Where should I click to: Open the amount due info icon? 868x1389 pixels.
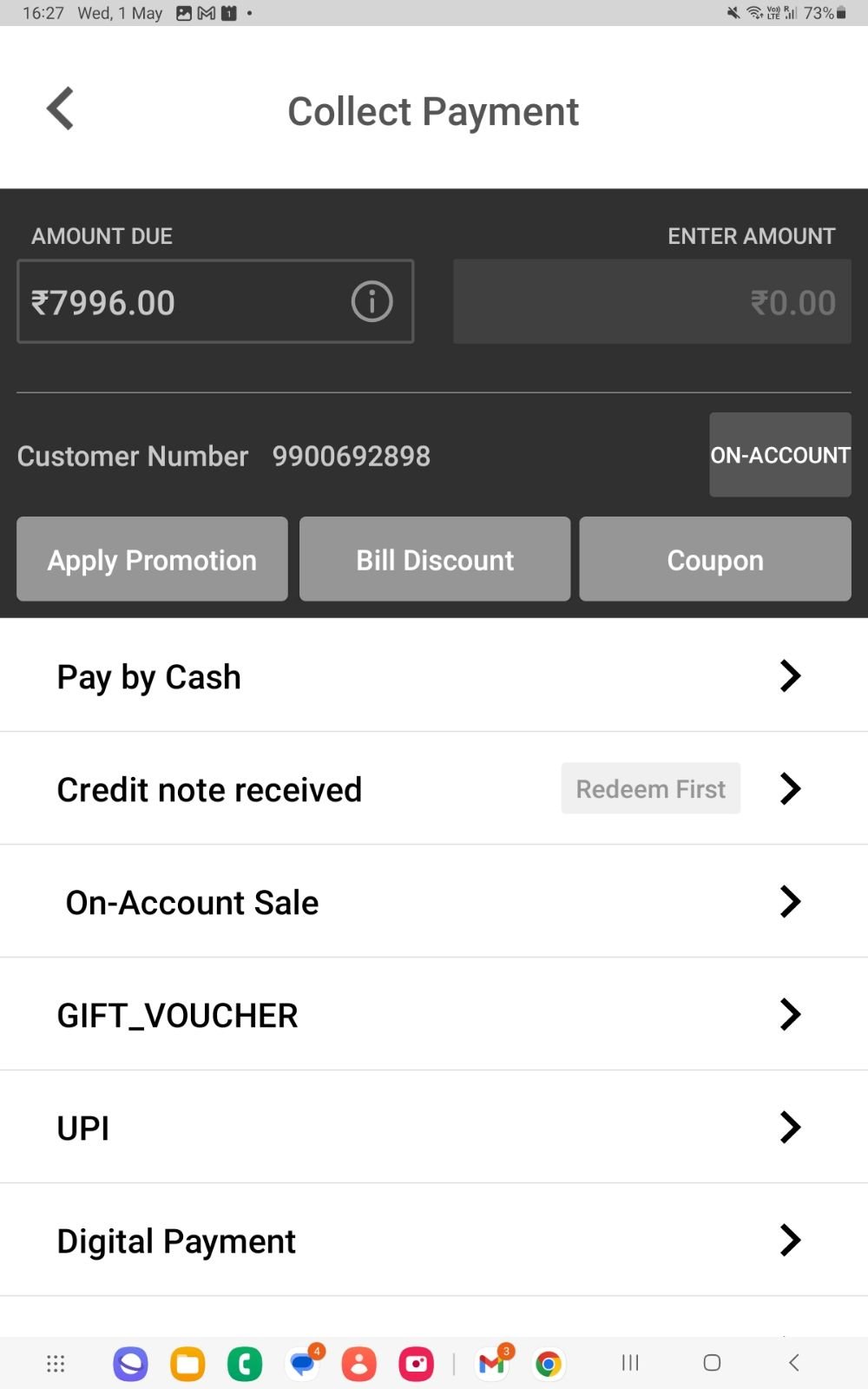372,302
